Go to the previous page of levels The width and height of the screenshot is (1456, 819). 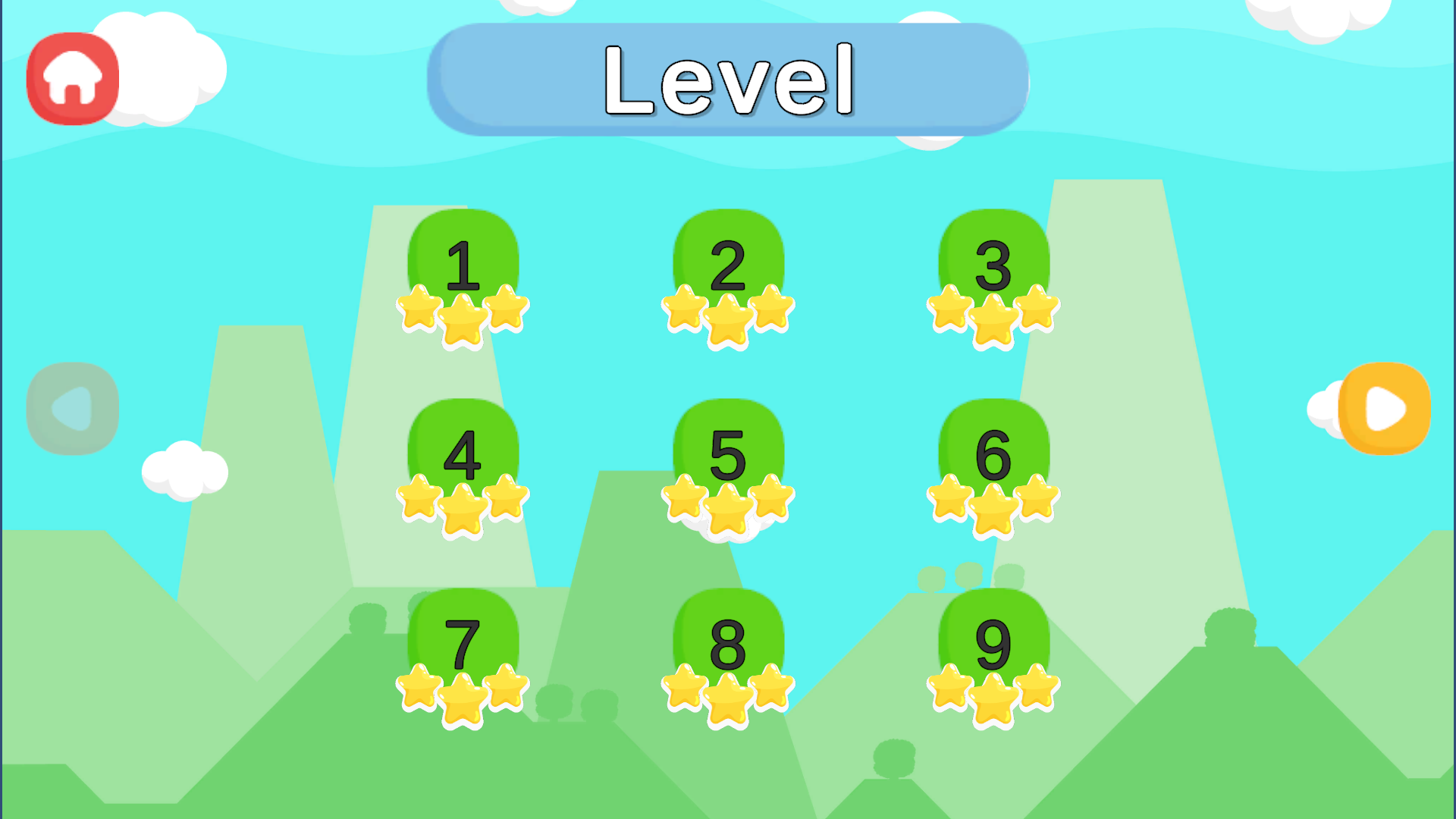[x=73, y=409]
